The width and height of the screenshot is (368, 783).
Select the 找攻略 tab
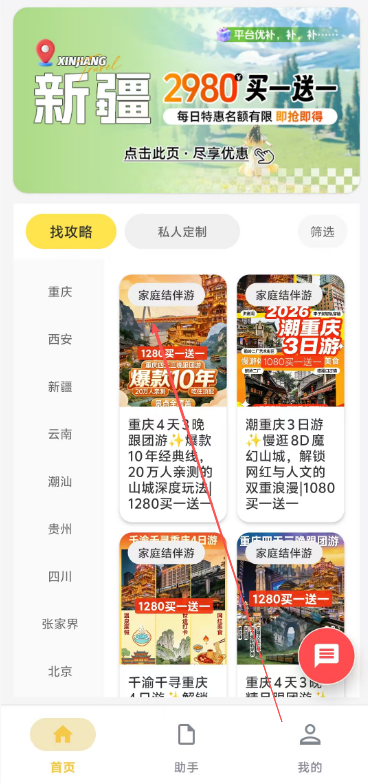(x=71, y=232)
